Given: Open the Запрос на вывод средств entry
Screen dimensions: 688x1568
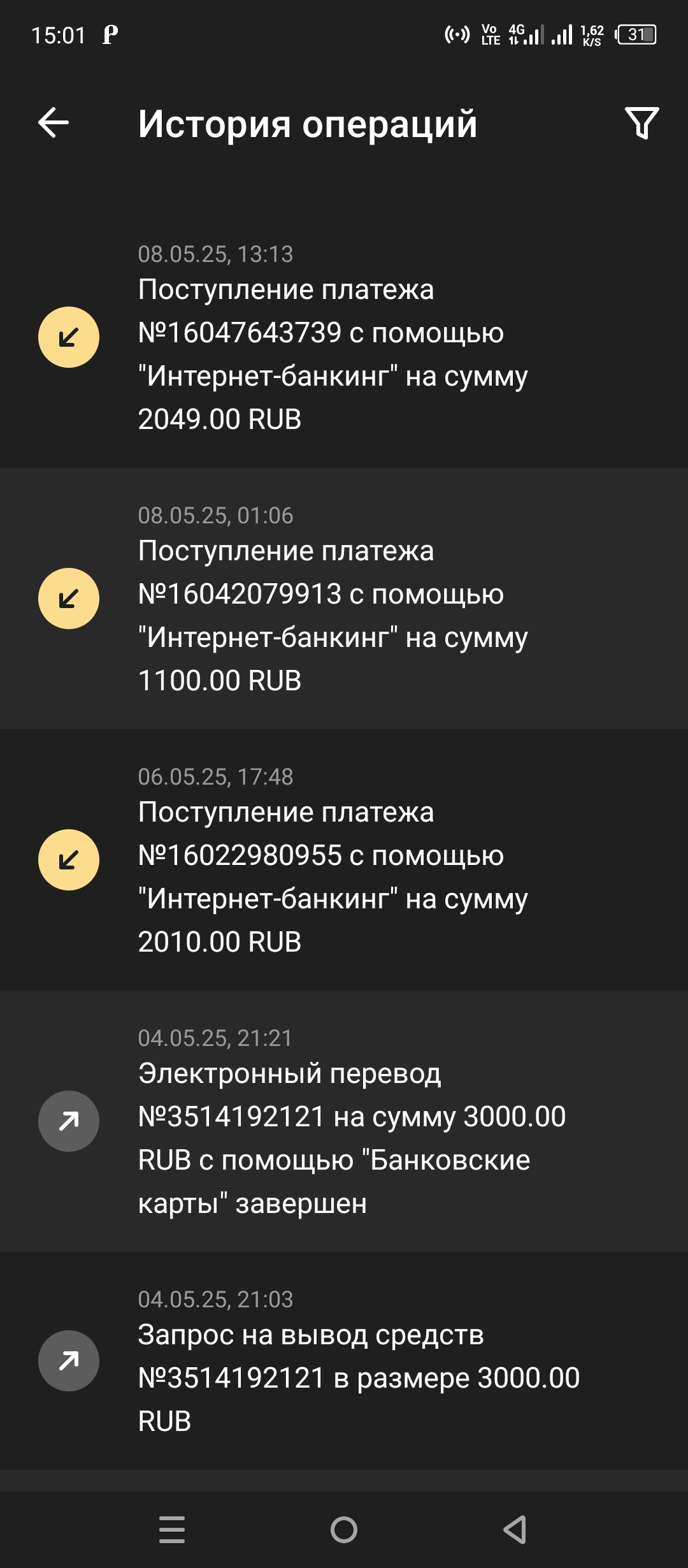Looking at the screenshot, I should pyautogui.click(x=344, y=1361).
